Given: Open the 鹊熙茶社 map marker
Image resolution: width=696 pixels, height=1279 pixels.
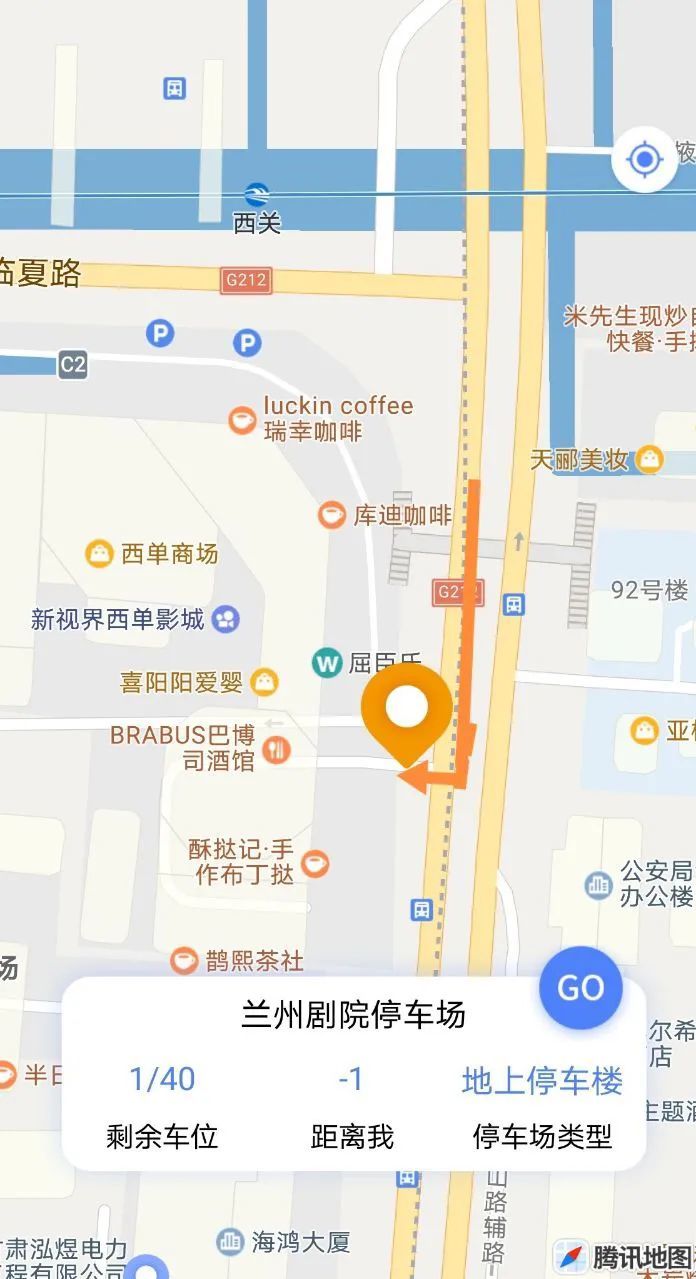Looking at the screenshot, I should [x=184, y=961].
